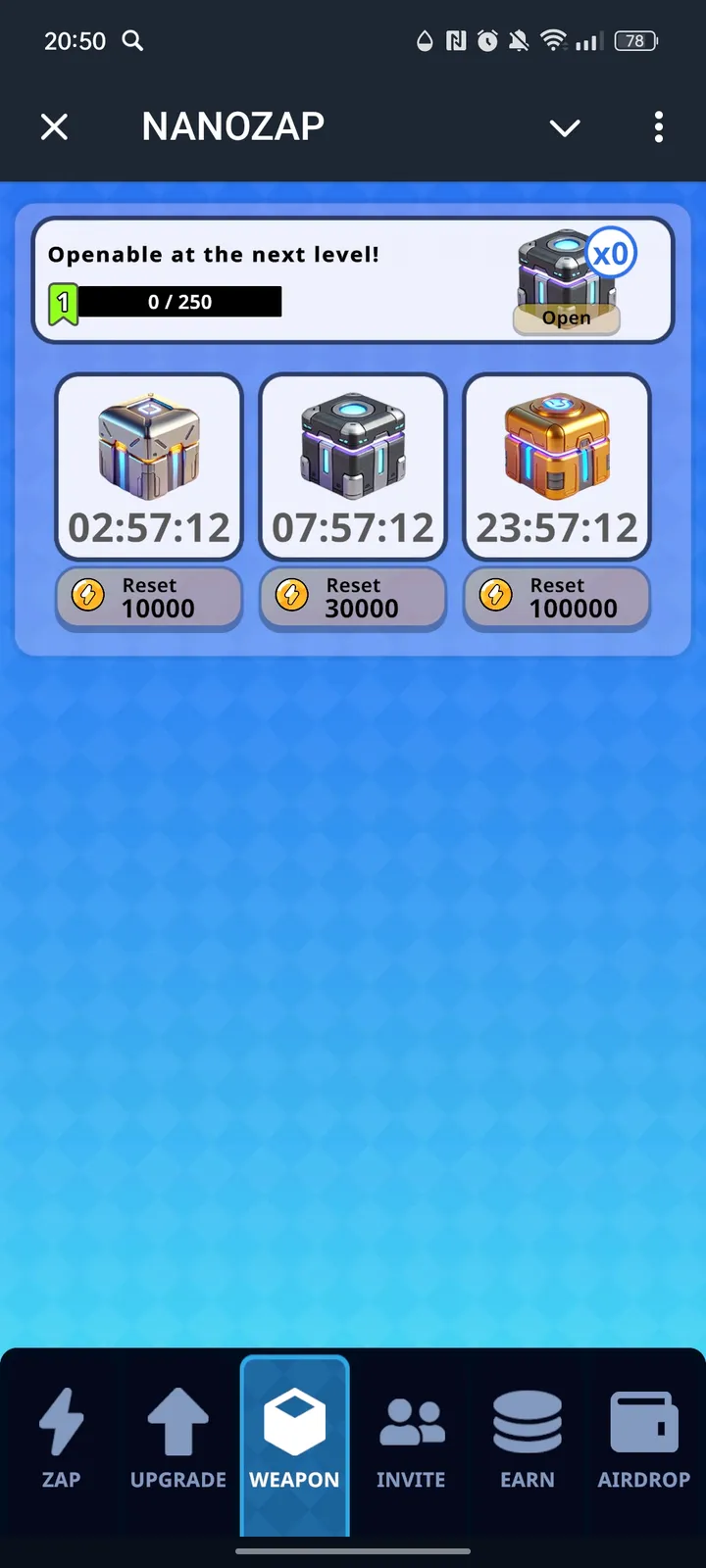Go to the UPGRADE tab
Viewport: 706px width, 1568px height.
point(177,1439)
